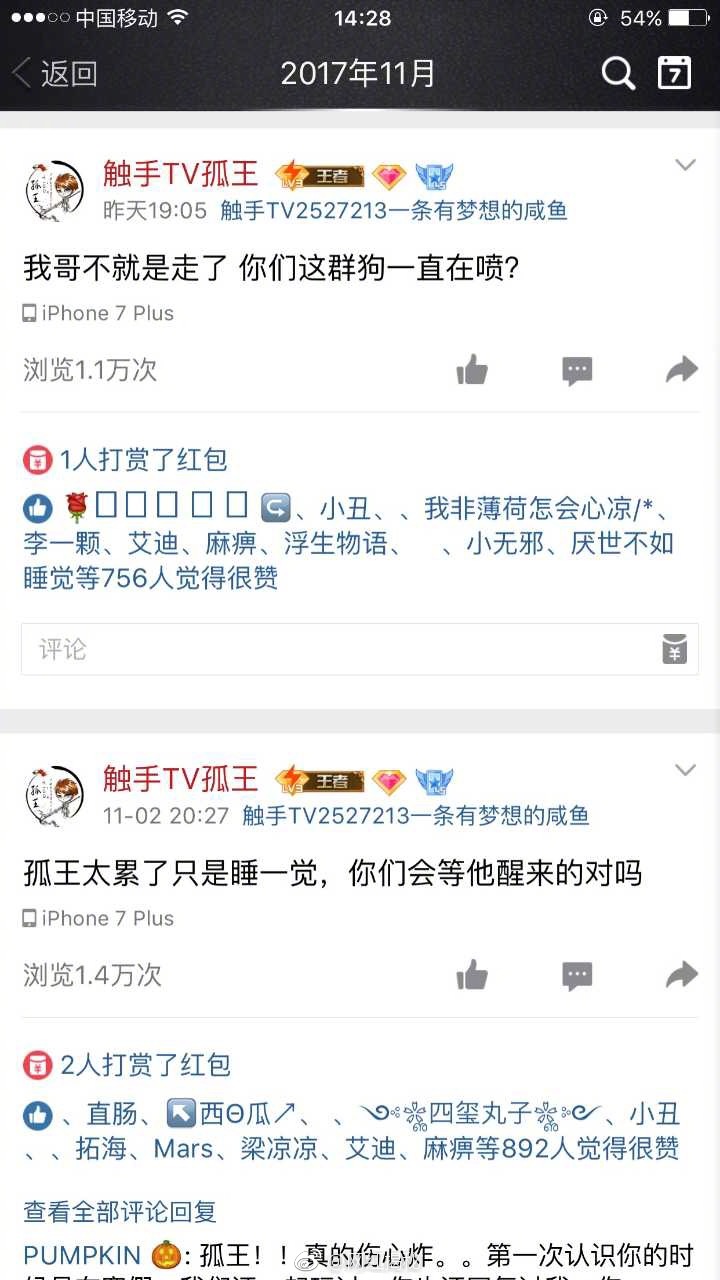720x1280 pixels.
Task: Expand the dropdown arrow on 昨天19:05 post
Action: click(x=685, y=165)
